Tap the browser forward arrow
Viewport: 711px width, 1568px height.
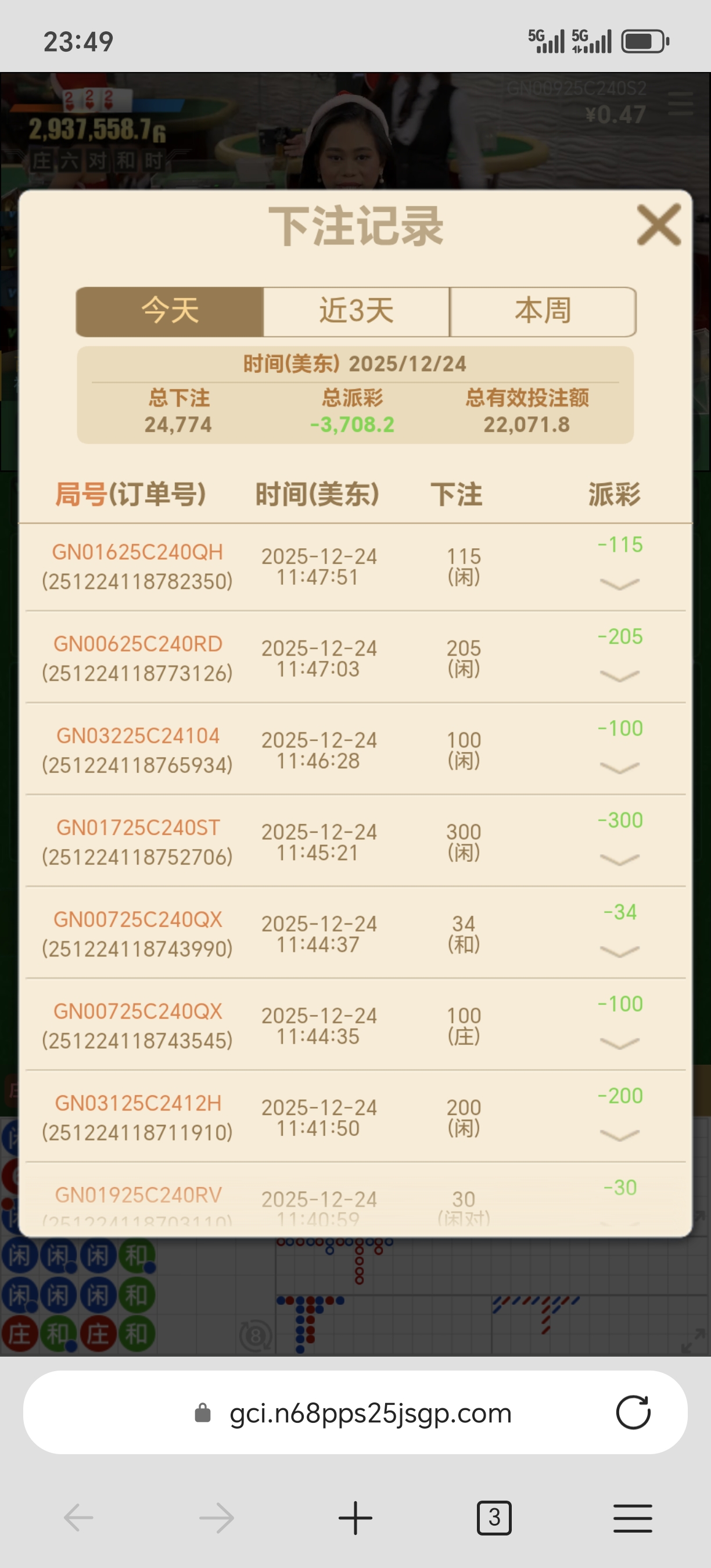pos(217,1517)
